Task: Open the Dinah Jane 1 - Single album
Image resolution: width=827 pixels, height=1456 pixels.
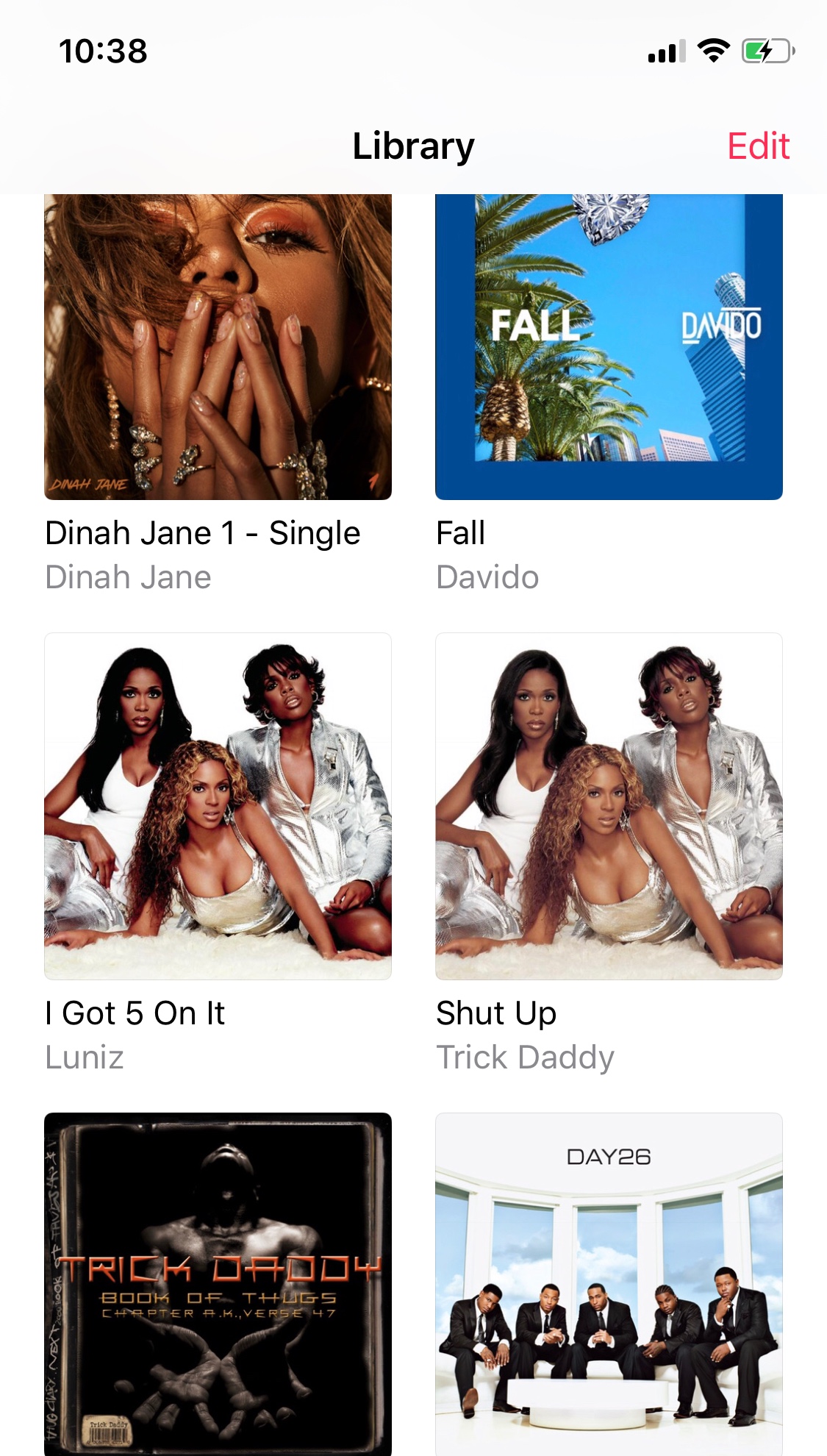Action: pyautogui.click(x=218, y=347)
